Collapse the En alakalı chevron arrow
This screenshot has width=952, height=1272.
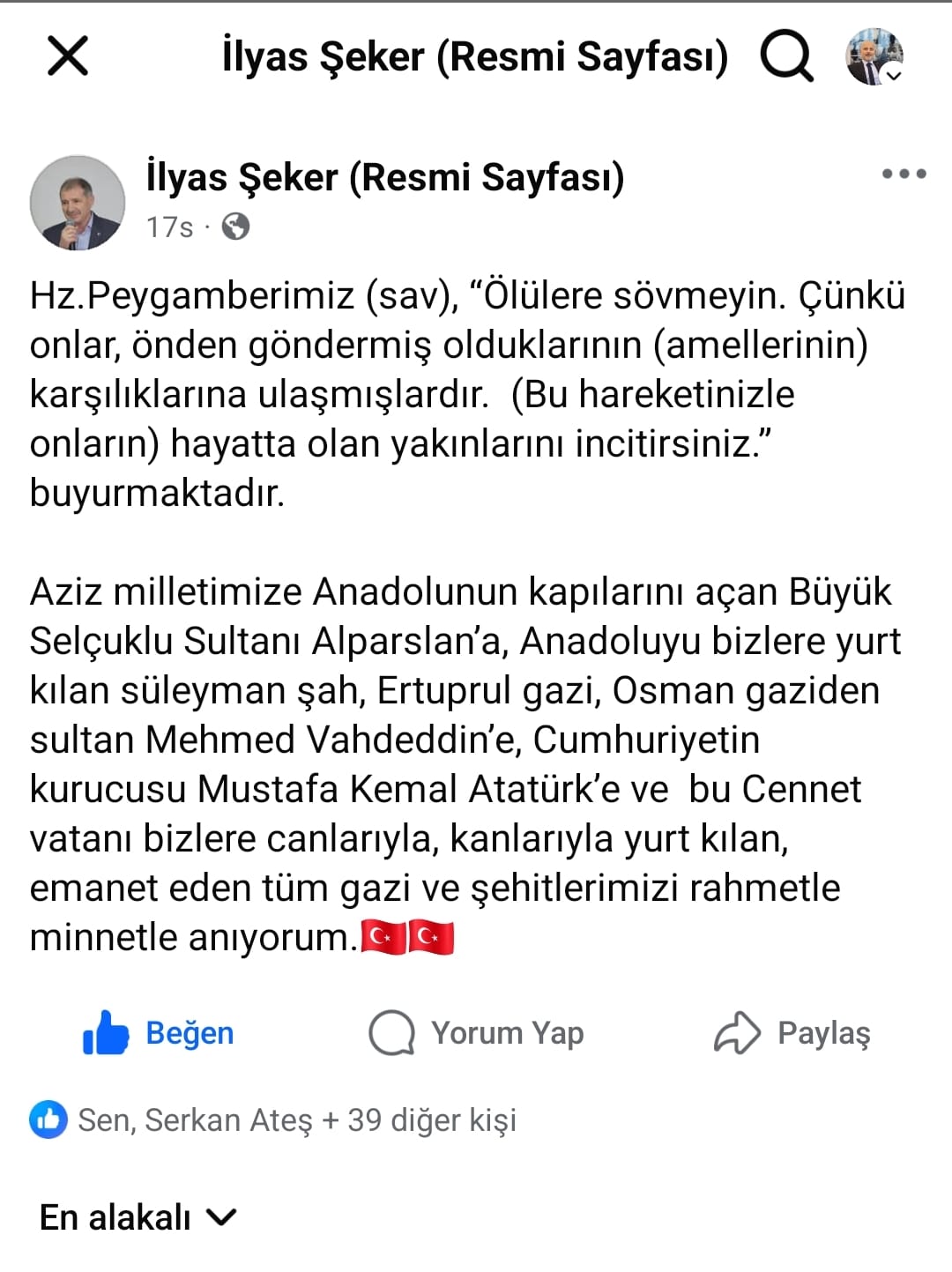(219, 1216)
